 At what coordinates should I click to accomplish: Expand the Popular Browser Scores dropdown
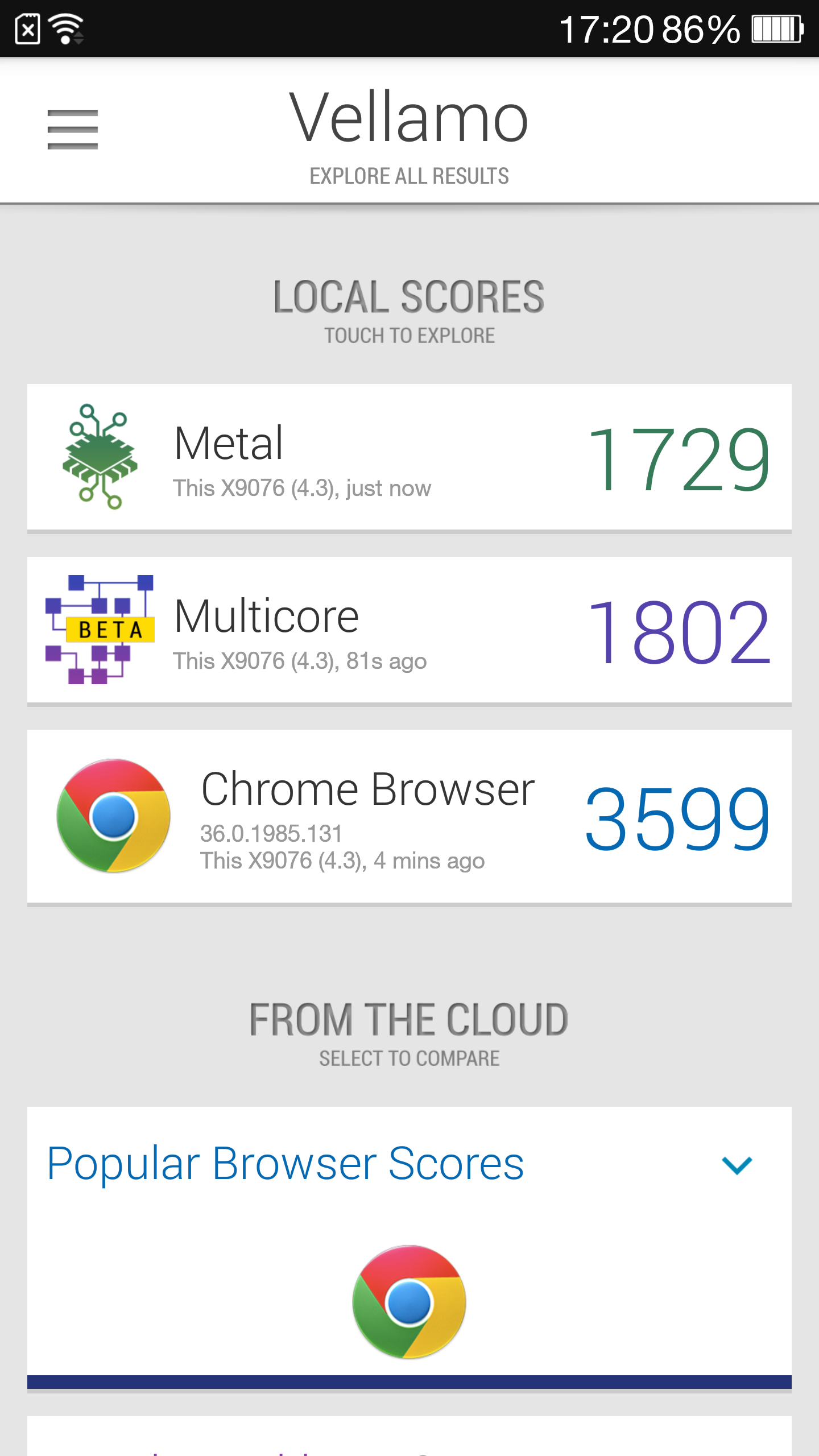(737, 1165)
